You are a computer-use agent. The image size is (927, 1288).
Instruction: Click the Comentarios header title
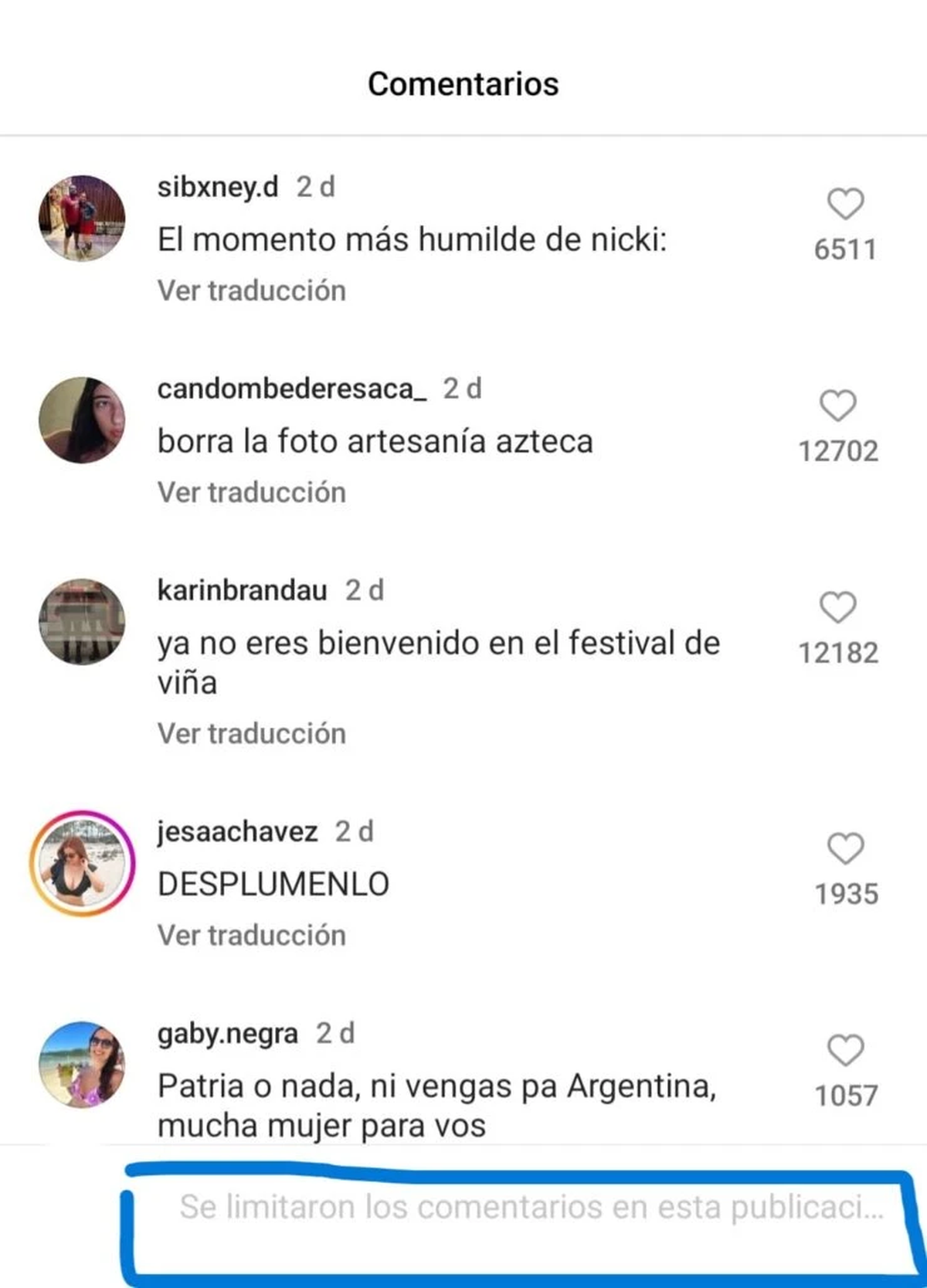[463, 83]
